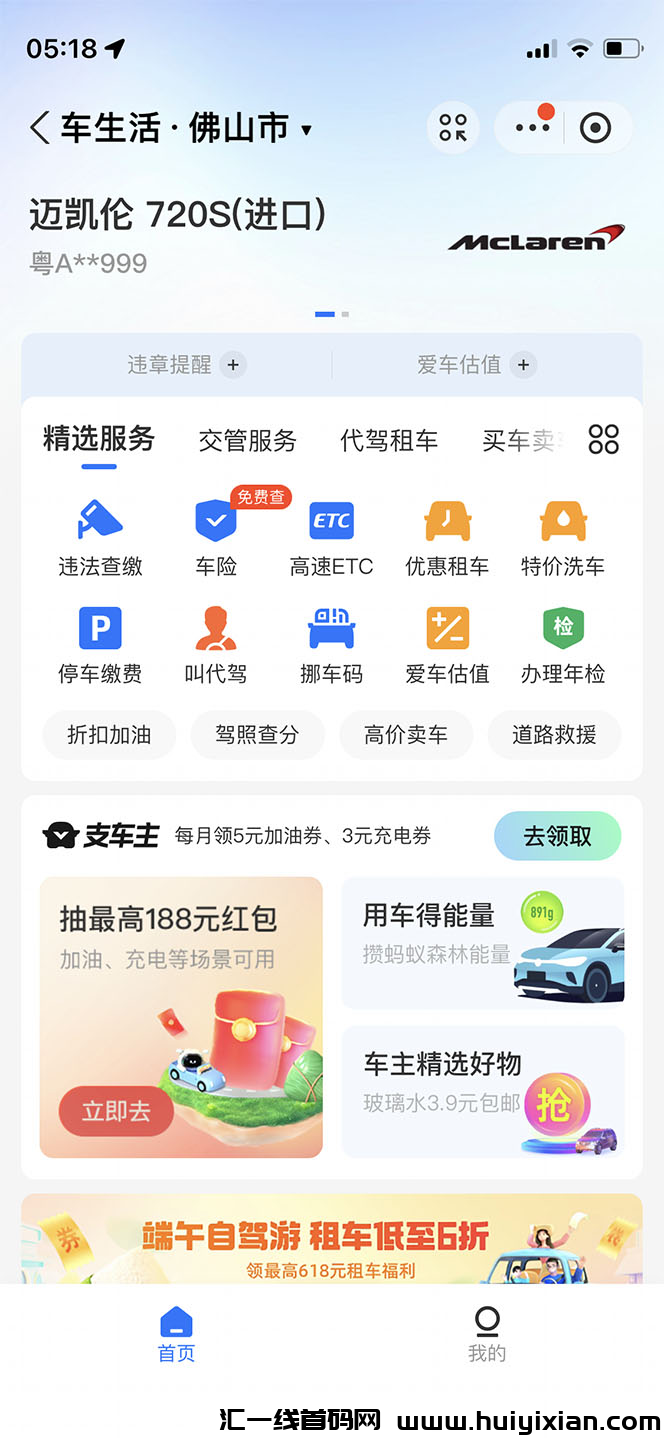Open all service categories grid icon
664x1438 pixels.
(604, 439)
